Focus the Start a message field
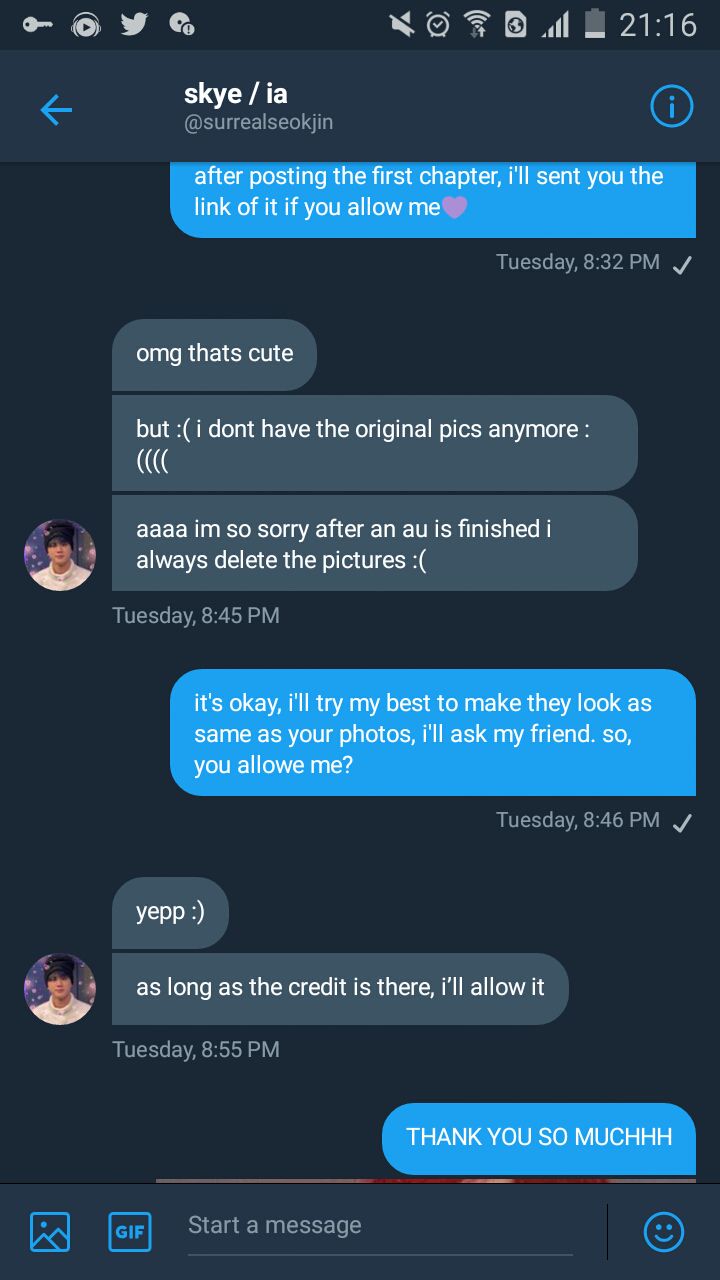The width and height of the screenshot is (720, 1280). click(380, 1226)
